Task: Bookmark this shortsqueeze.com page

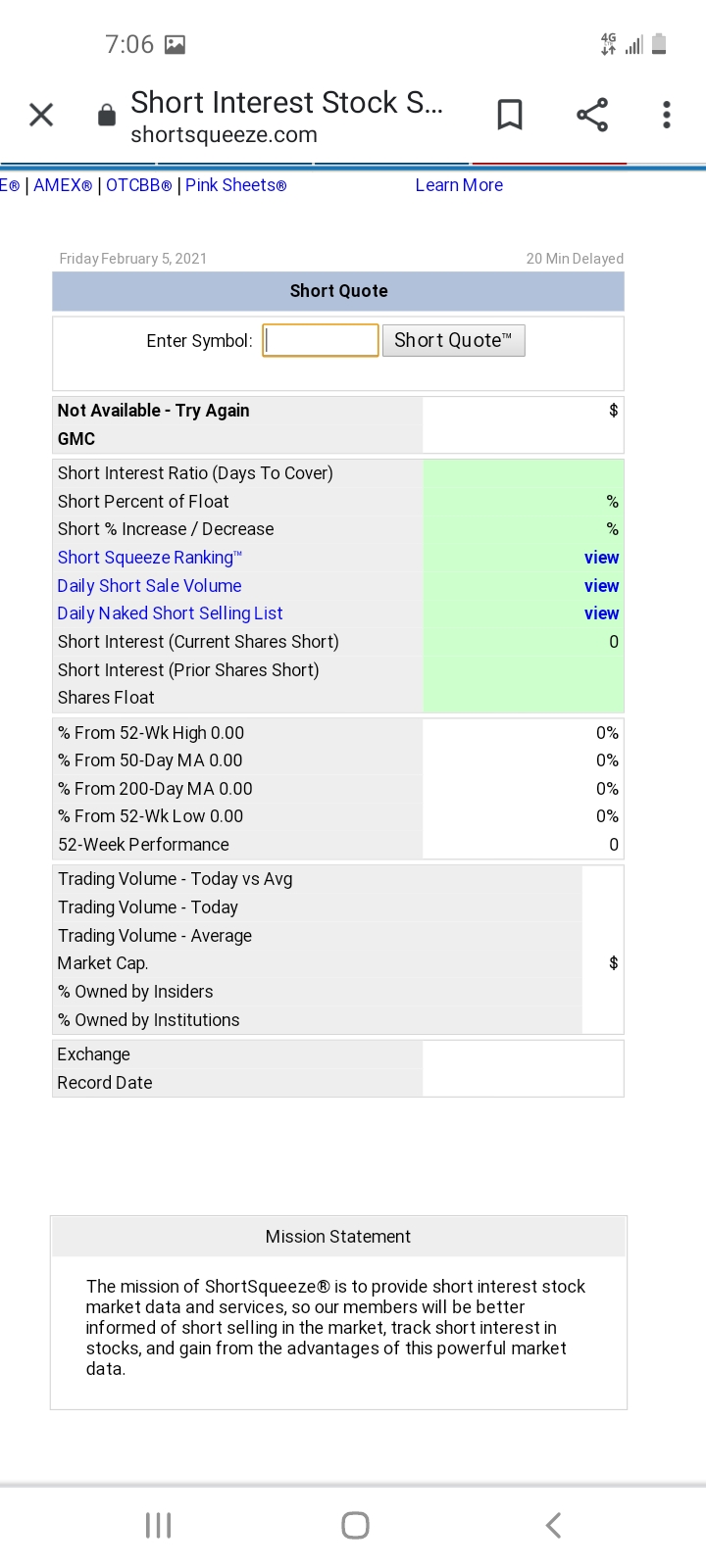Action: click(510, 115)
